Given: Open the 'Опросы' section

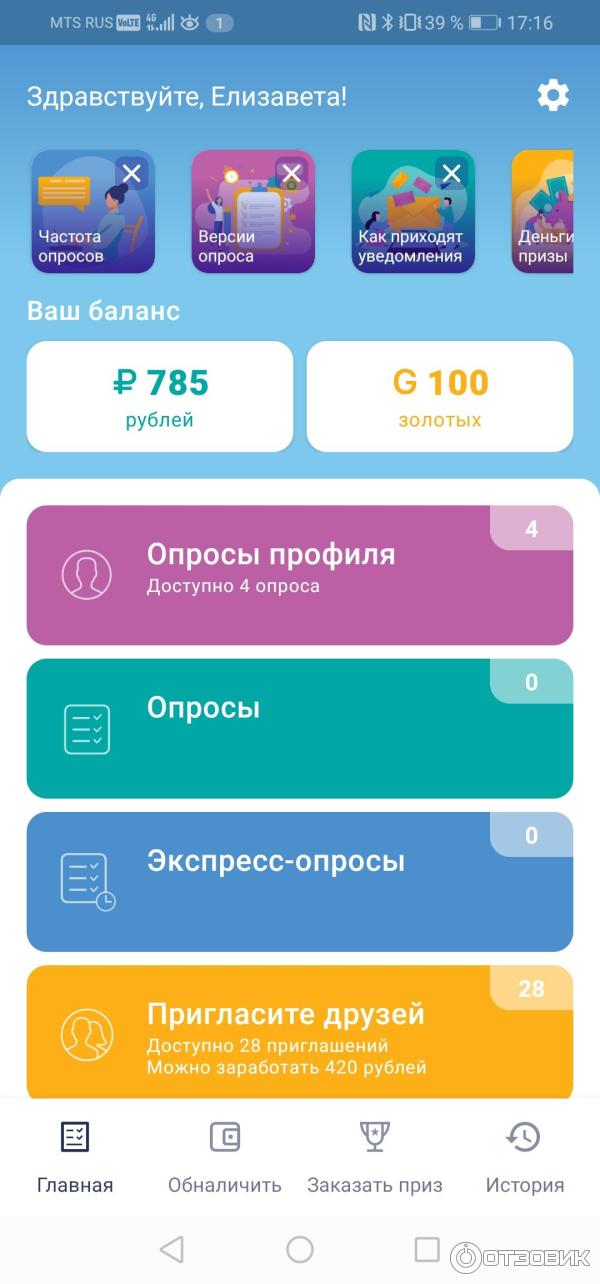Looking at the screenshot, I should (x=300, y=728).
